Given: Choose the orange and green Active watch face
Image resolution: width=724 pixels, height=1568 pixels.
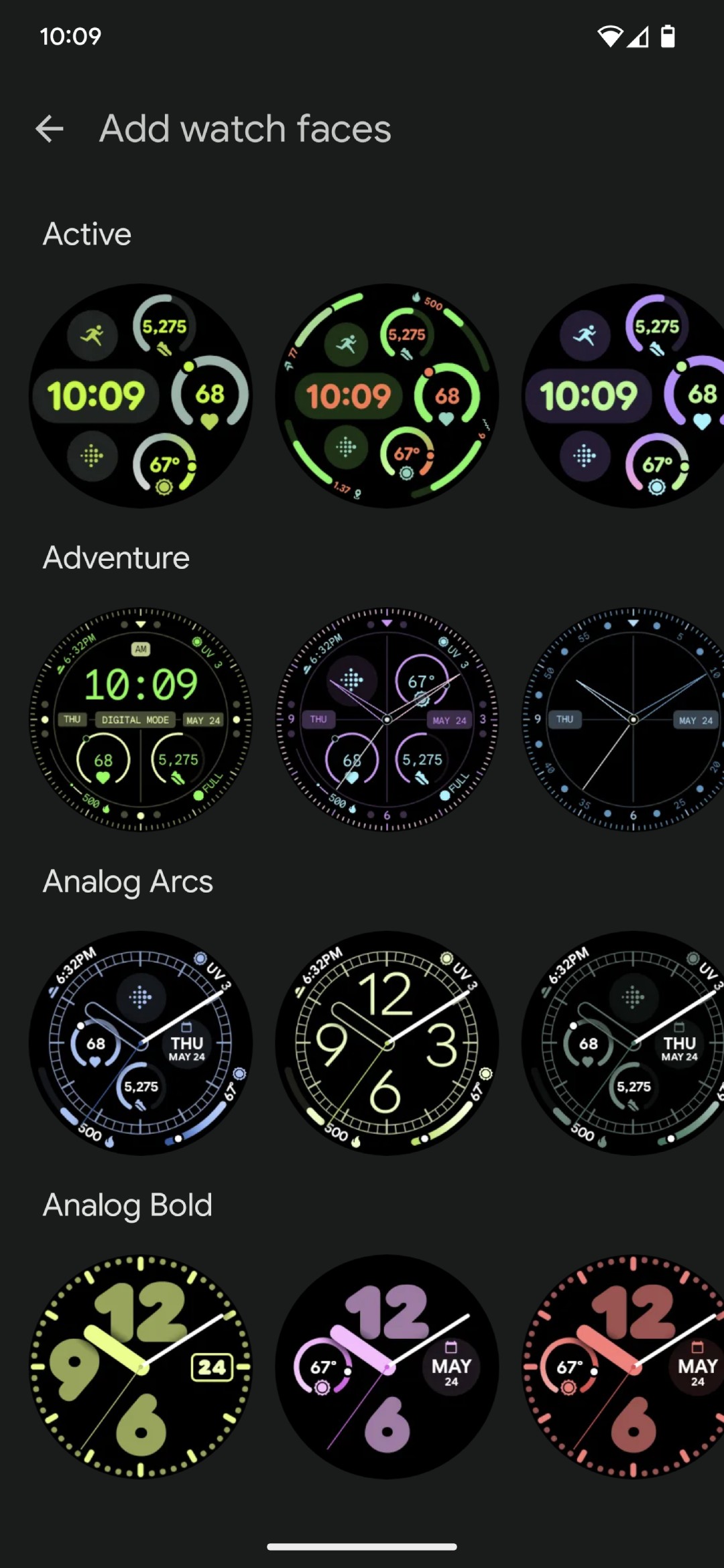Looking at the screenshot, I should tap(387, 395).
